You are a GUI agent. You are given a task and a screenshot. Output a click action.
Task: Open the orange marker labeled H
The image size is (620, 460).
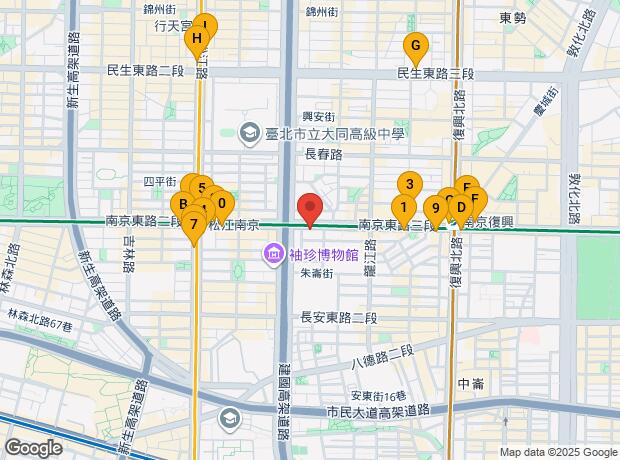[197, 39]
